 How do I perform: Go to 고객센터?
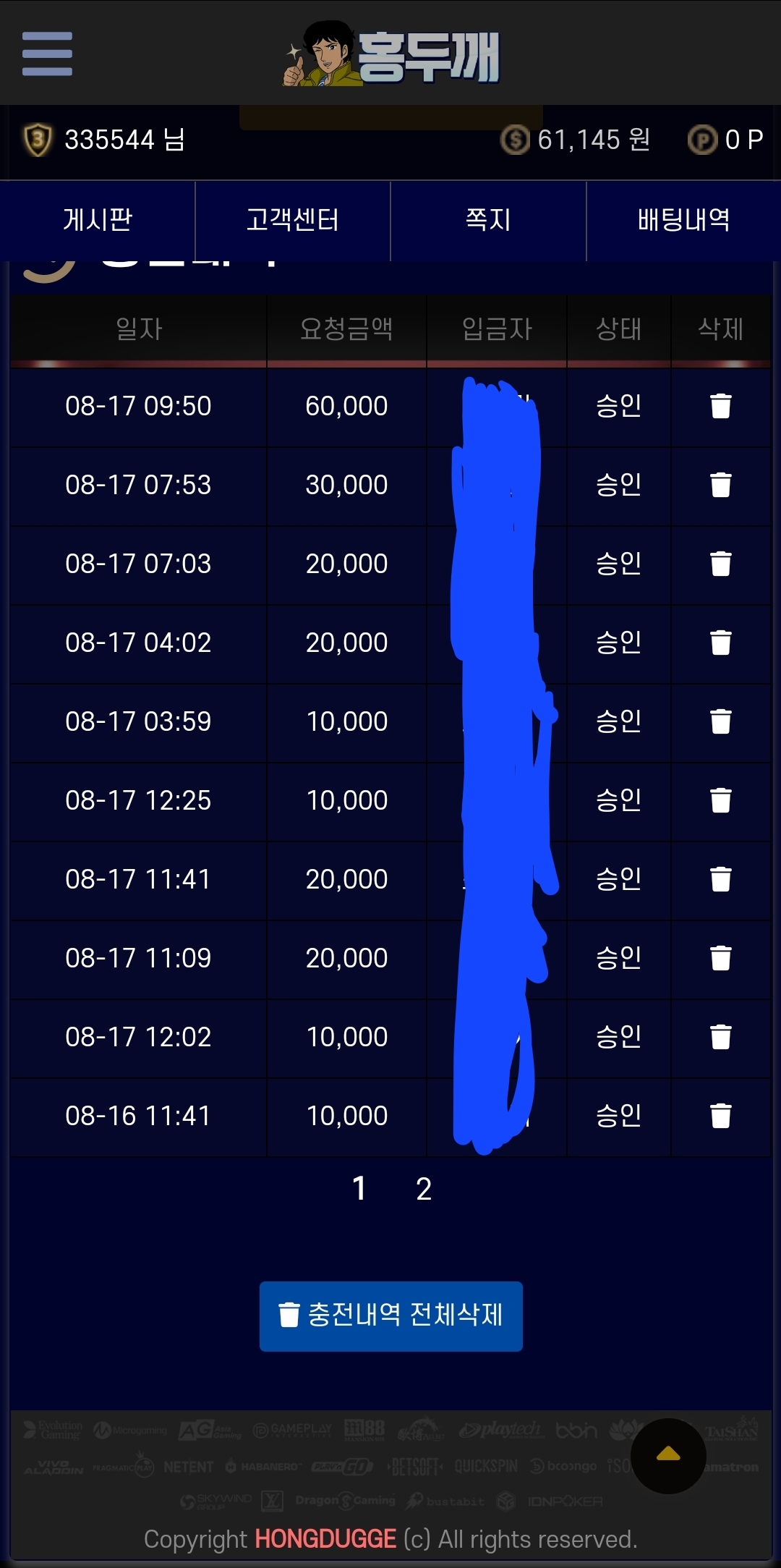293,220
